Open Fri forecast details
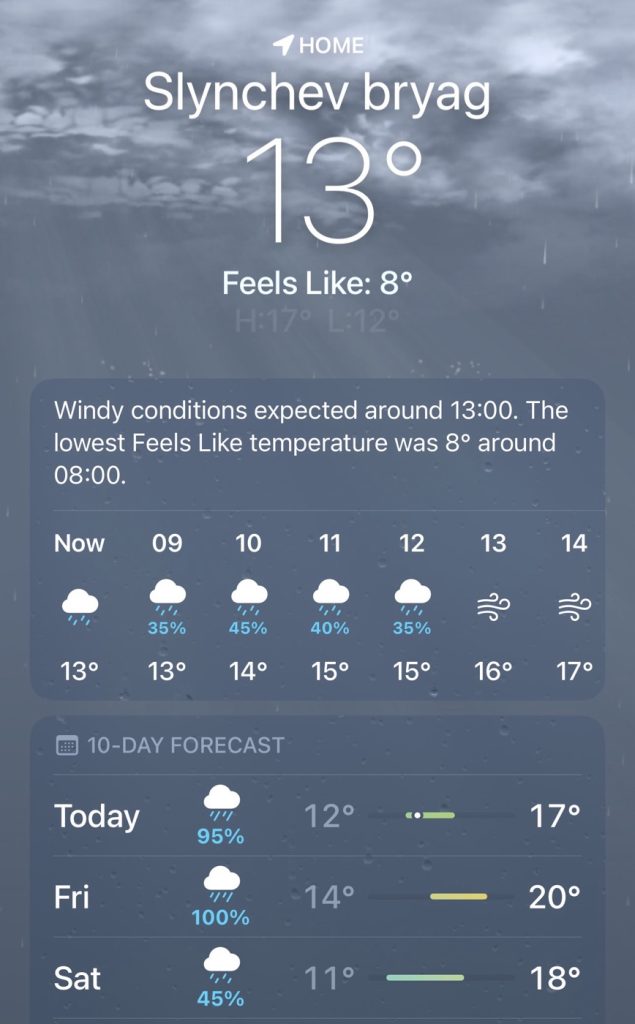The image size is (635, 1024). [x=317, y=897]
